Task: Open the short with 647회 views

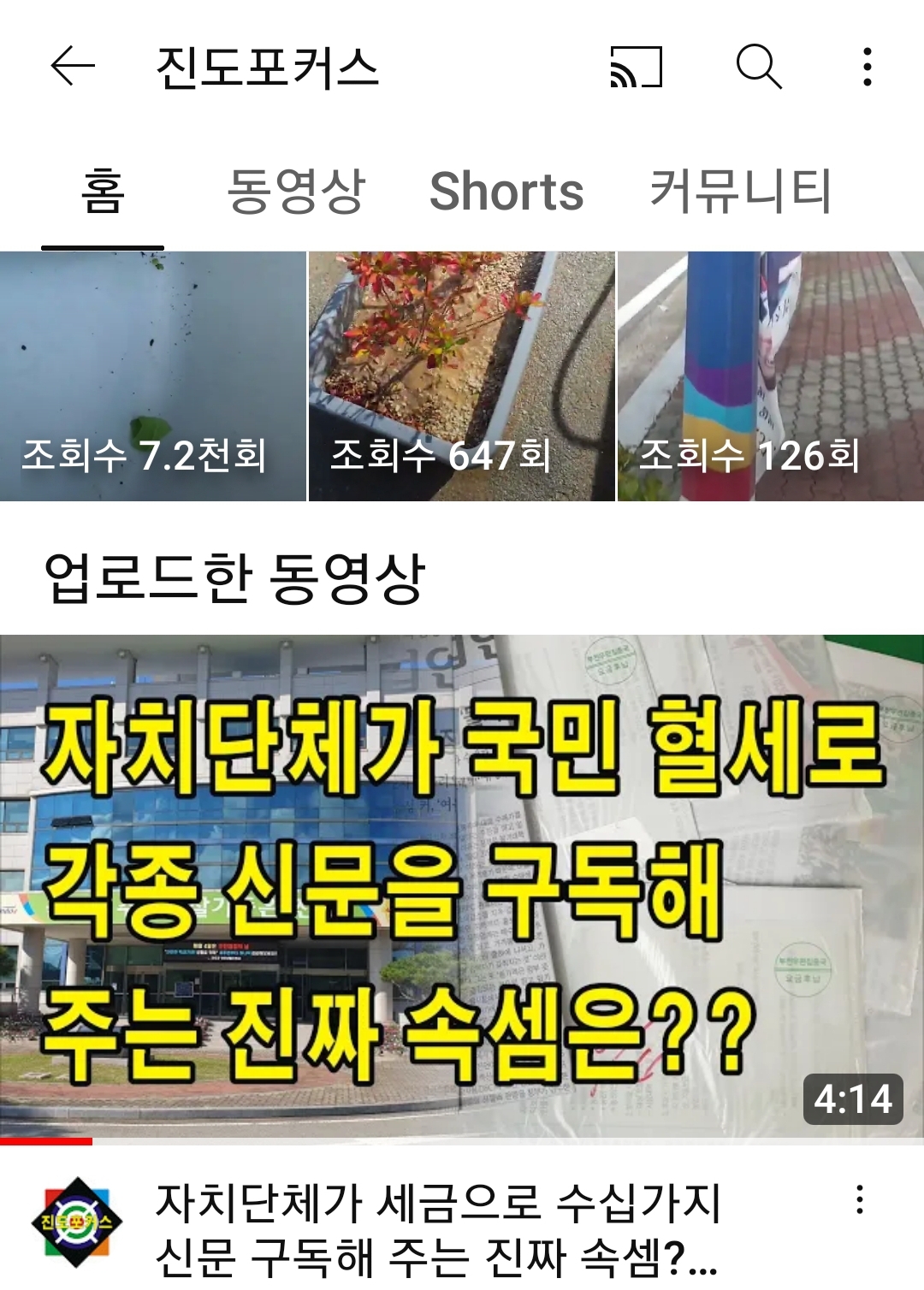Action: pyautogui.click(x=461, y=376)
